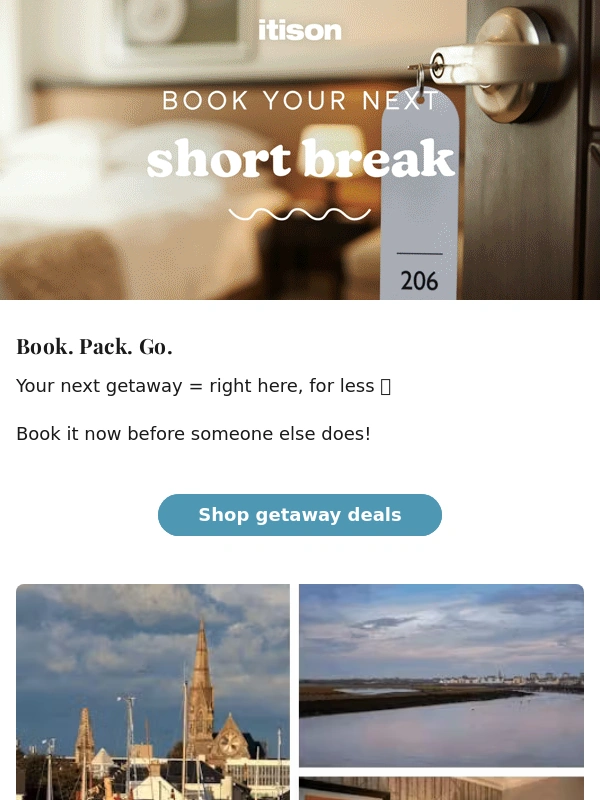Tap the Shop getaway deals button
The height and width of the screenshot is (800, 600).
pyautogui.click(x=299, y=515)
